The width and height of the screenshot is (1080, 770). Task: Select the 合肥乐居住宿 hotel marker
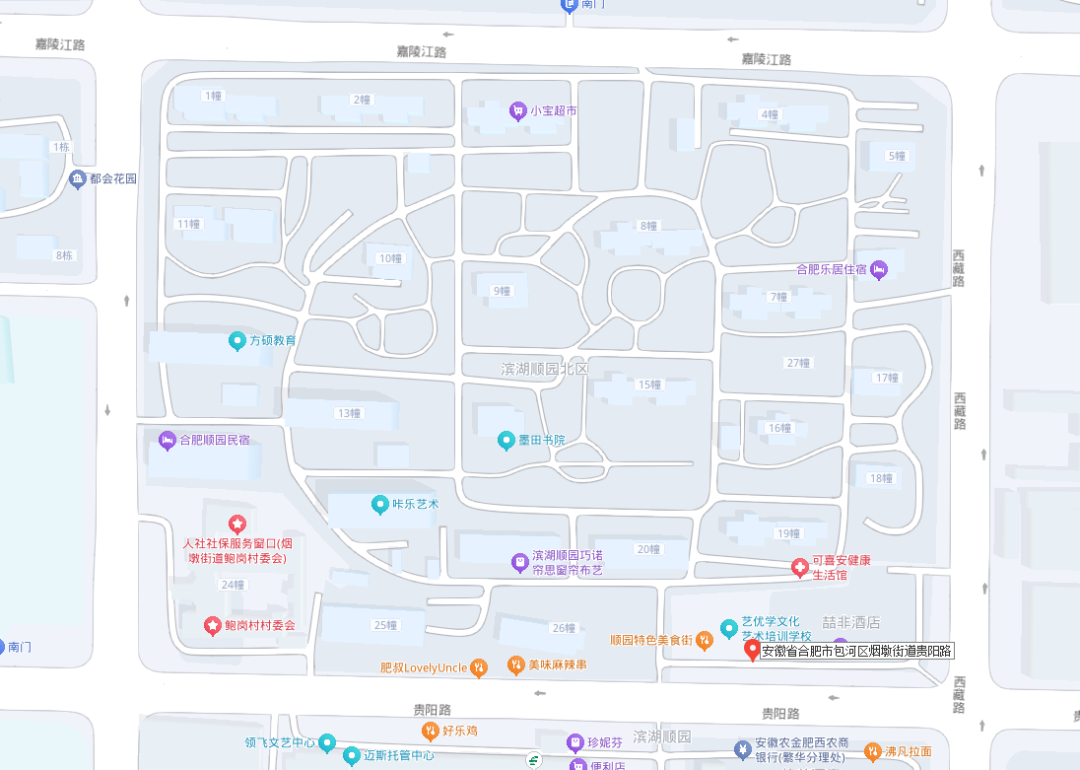tap(879, 269)
